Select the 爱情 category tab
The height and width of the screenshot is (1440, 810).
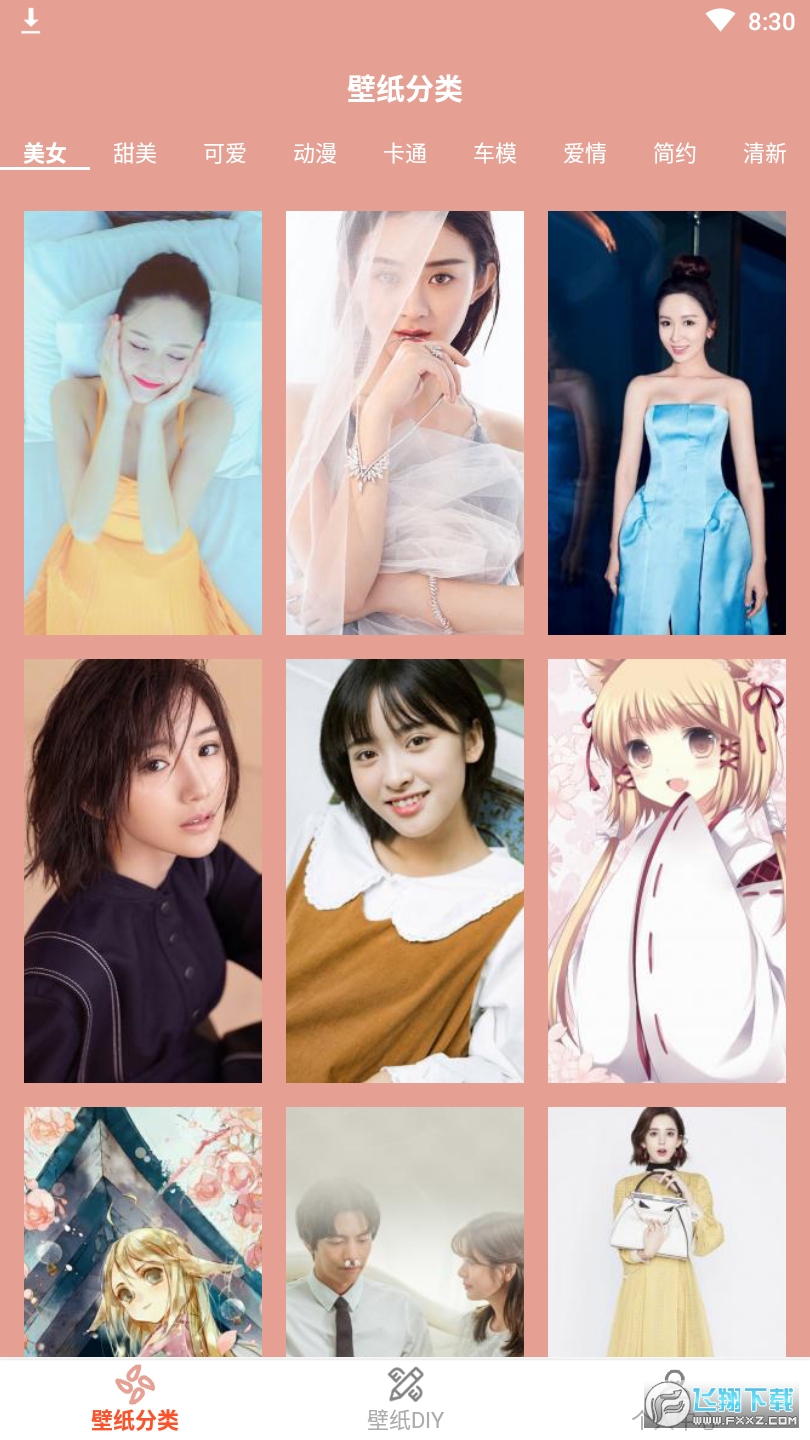pyautogui.click(x=585, y=153)
